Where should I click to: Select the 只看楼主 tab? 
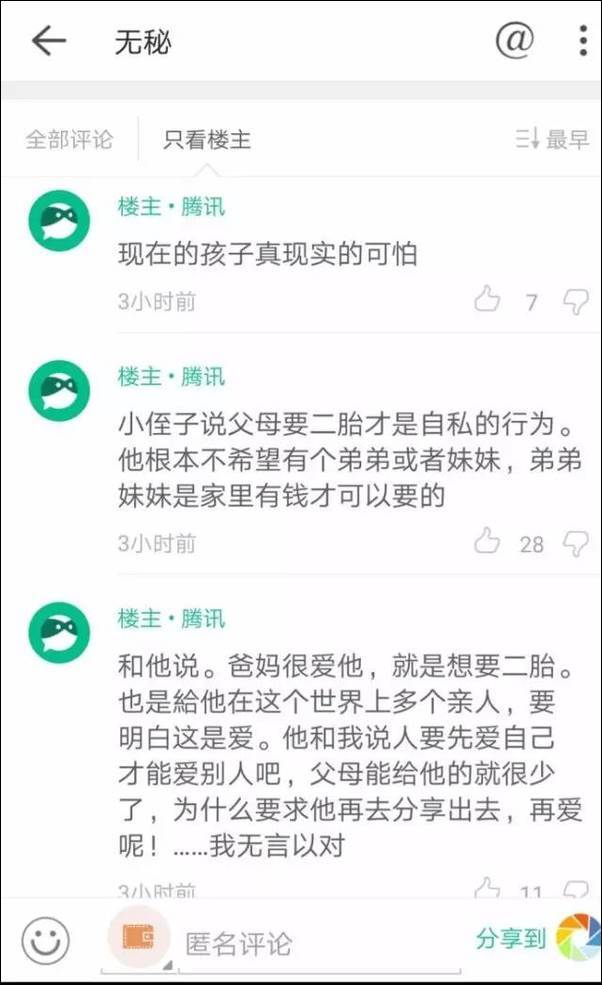[207, 139]
